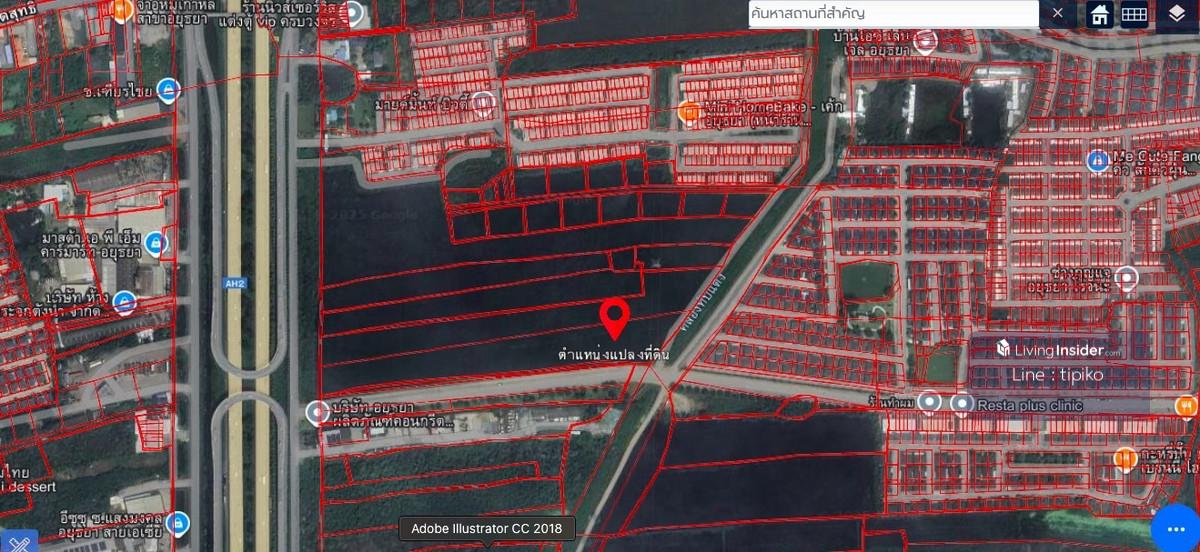
Task: Tap the home icon button
Action: (x=1100, y=15)
